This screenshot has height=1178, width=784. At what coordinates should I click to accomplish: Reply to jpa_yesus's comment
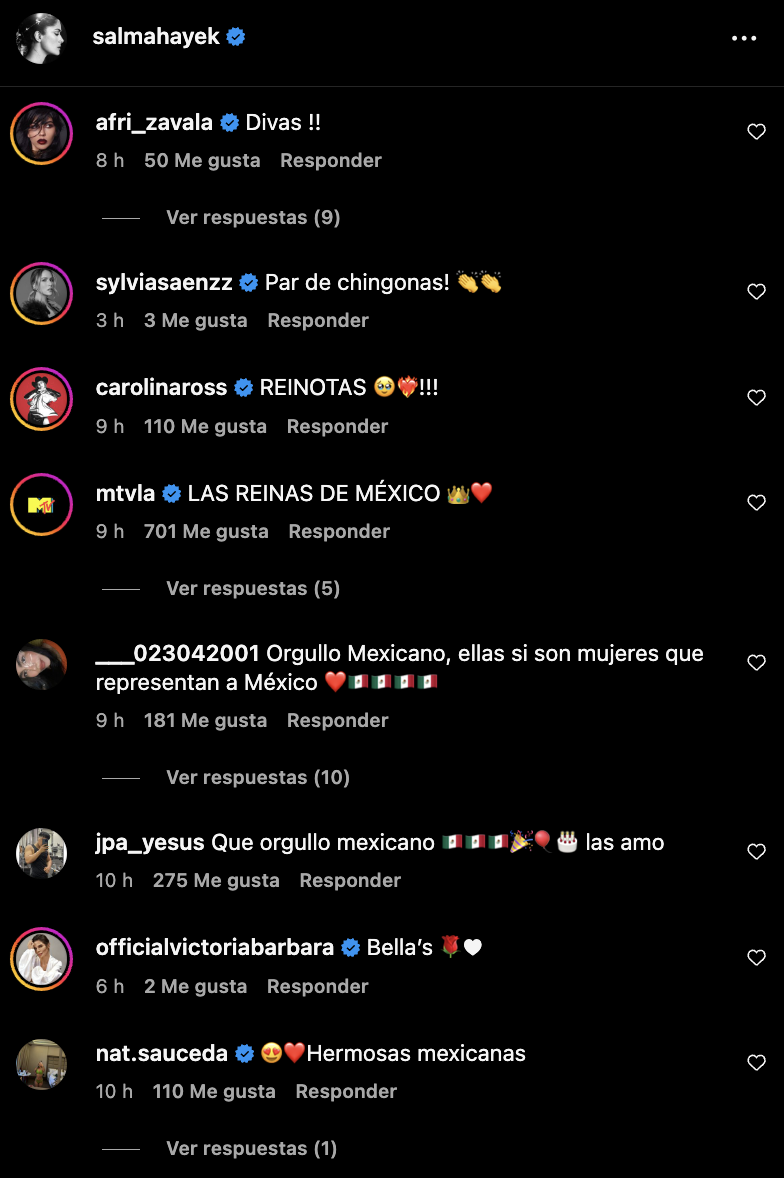(x=350, y=880)
